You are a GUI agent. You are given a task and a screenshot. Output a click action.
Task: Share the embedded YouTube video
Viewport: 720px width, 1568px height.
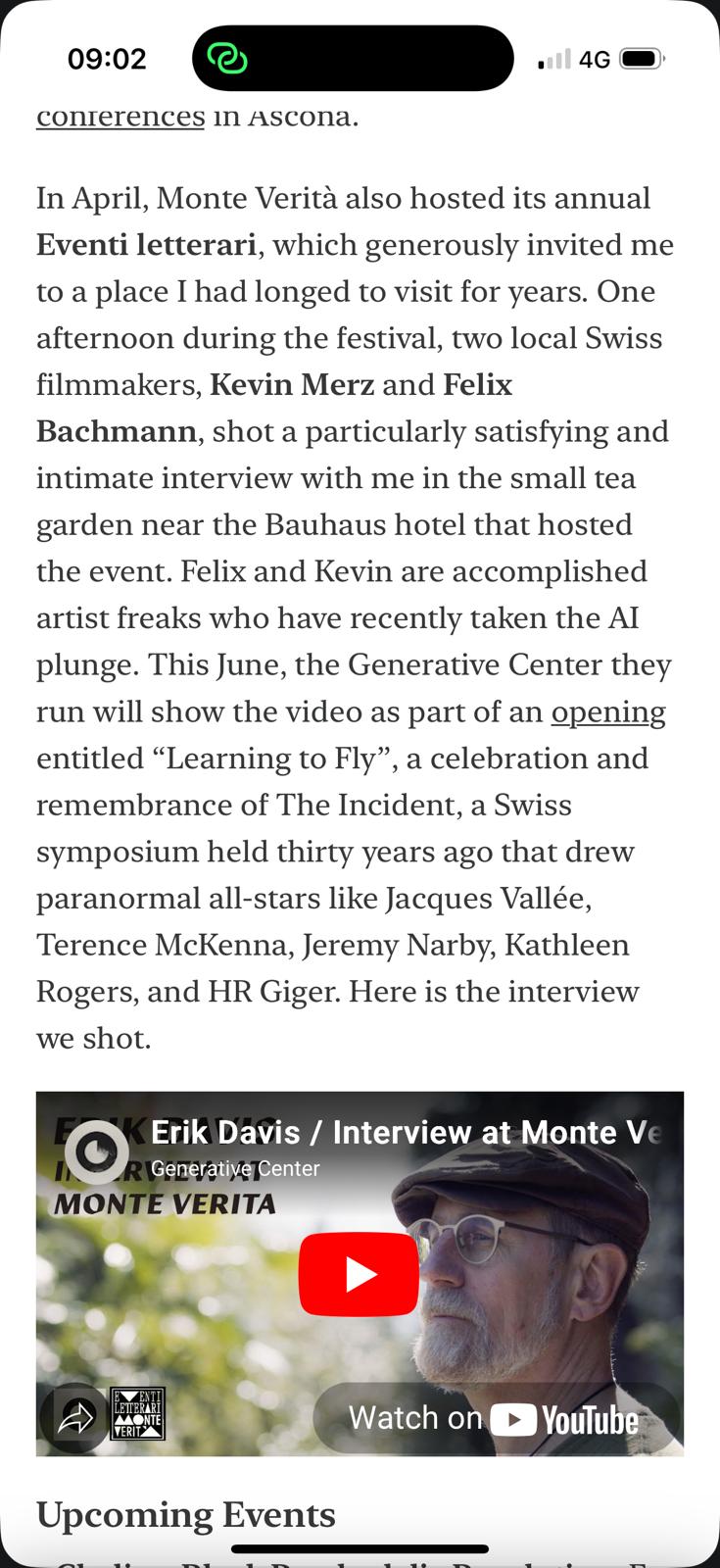click(x=73, y=1418)
